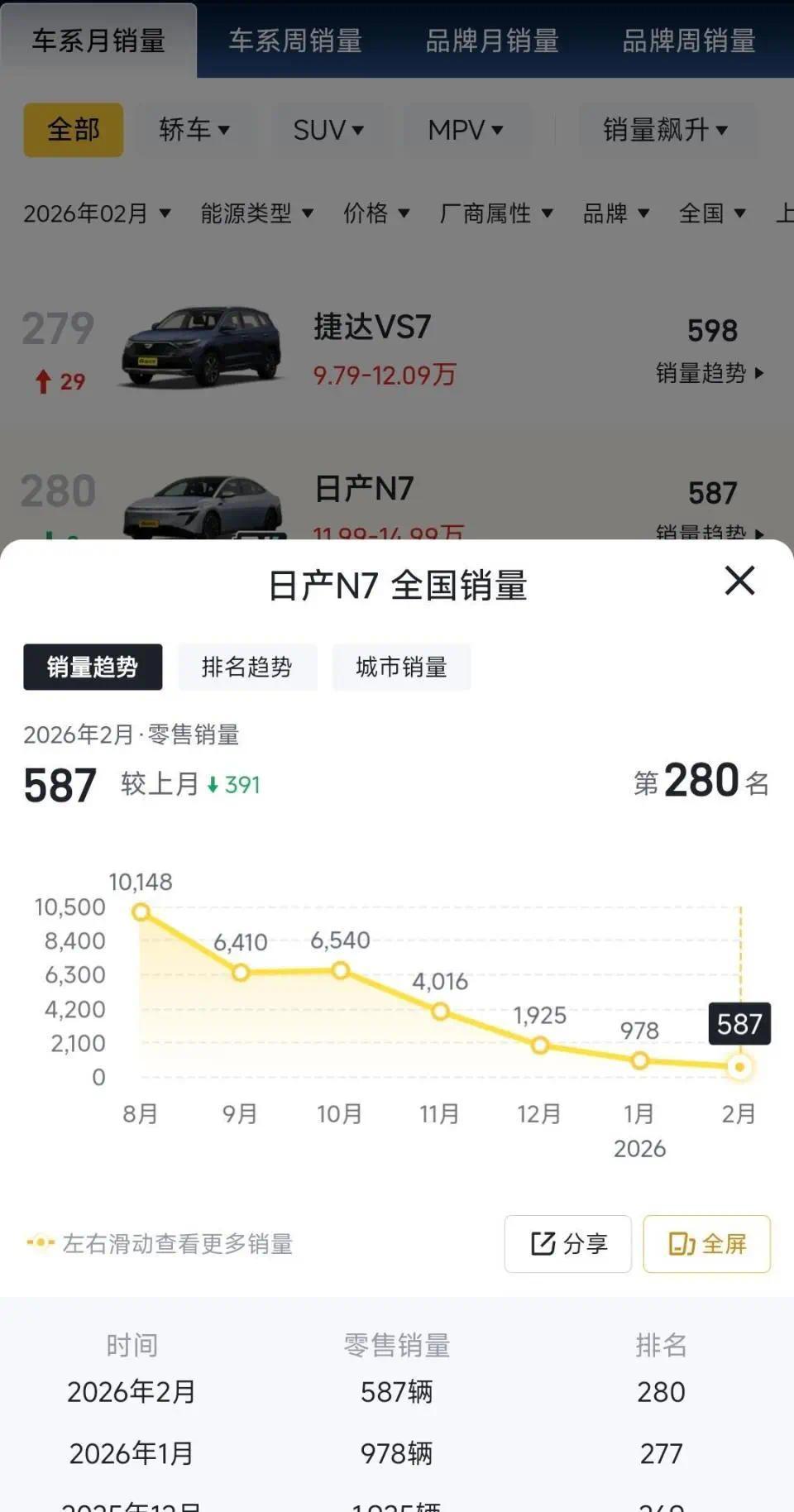Viewport: 794px width, 1512px height.
Task: Open 捷达VS7 销量趋势 link
Action: (710, 373)
